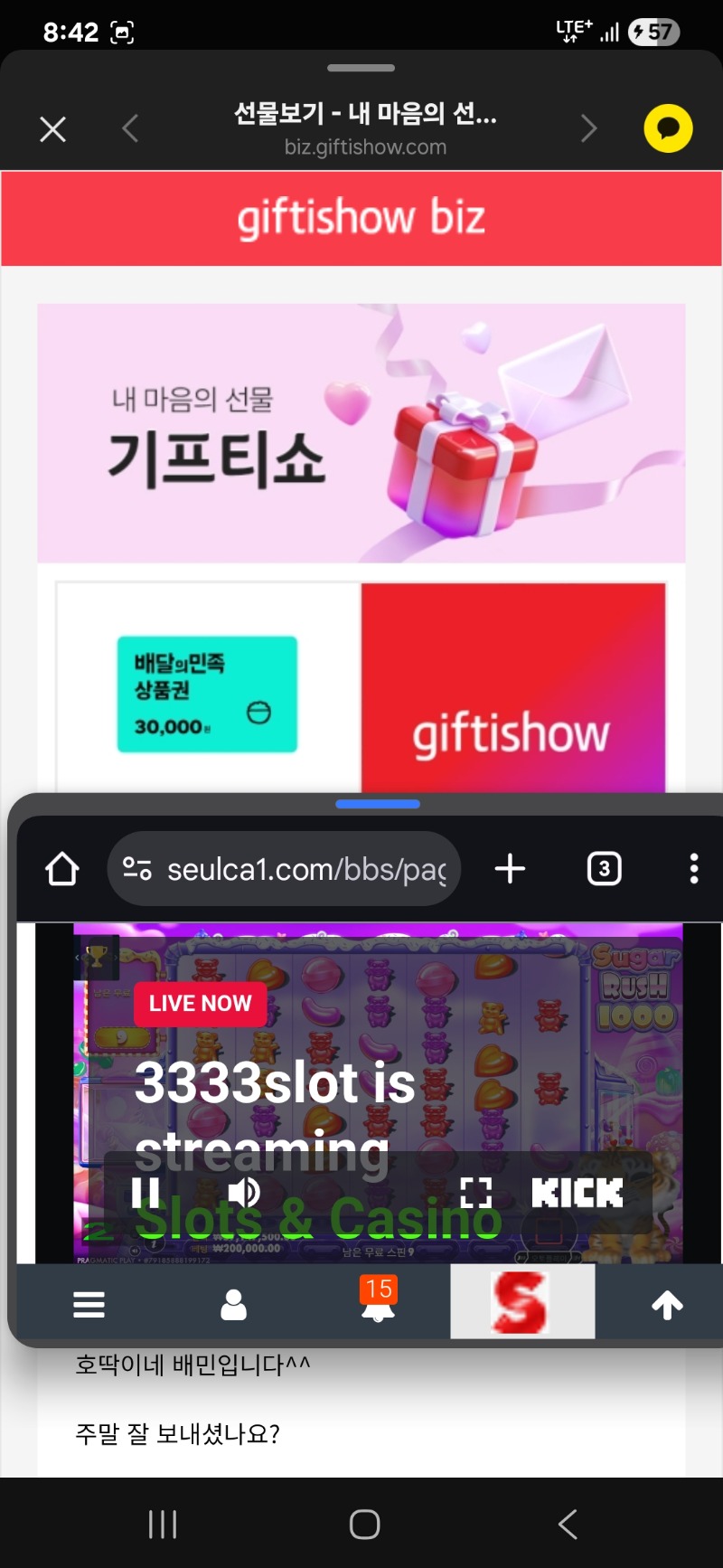Tap the red S logo button
The height and width of the screenshot is (1568, 723).
click(x=521, y=1302)
